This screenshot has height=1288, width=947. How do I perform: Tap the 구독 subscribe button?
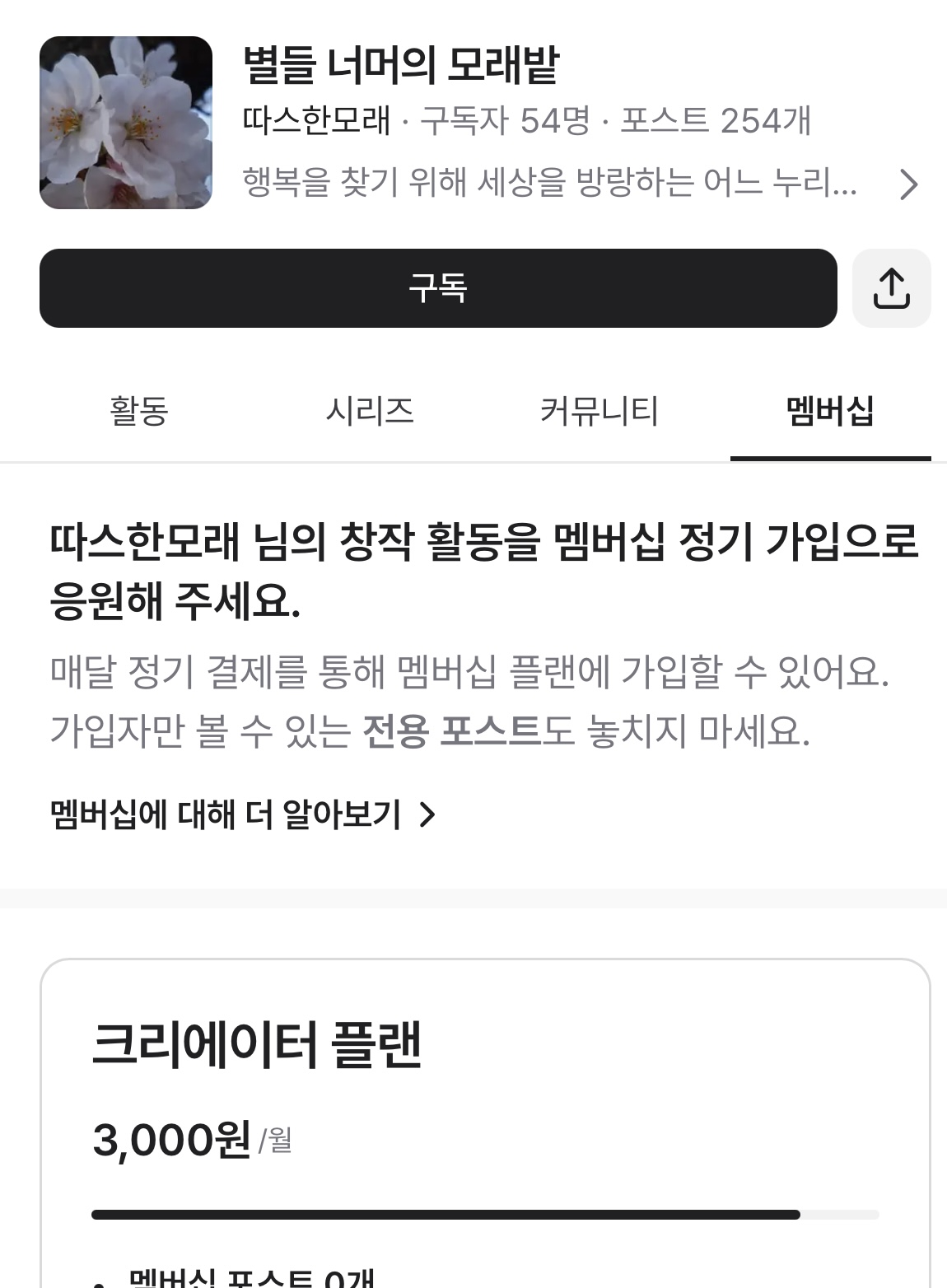click(438, 288)
